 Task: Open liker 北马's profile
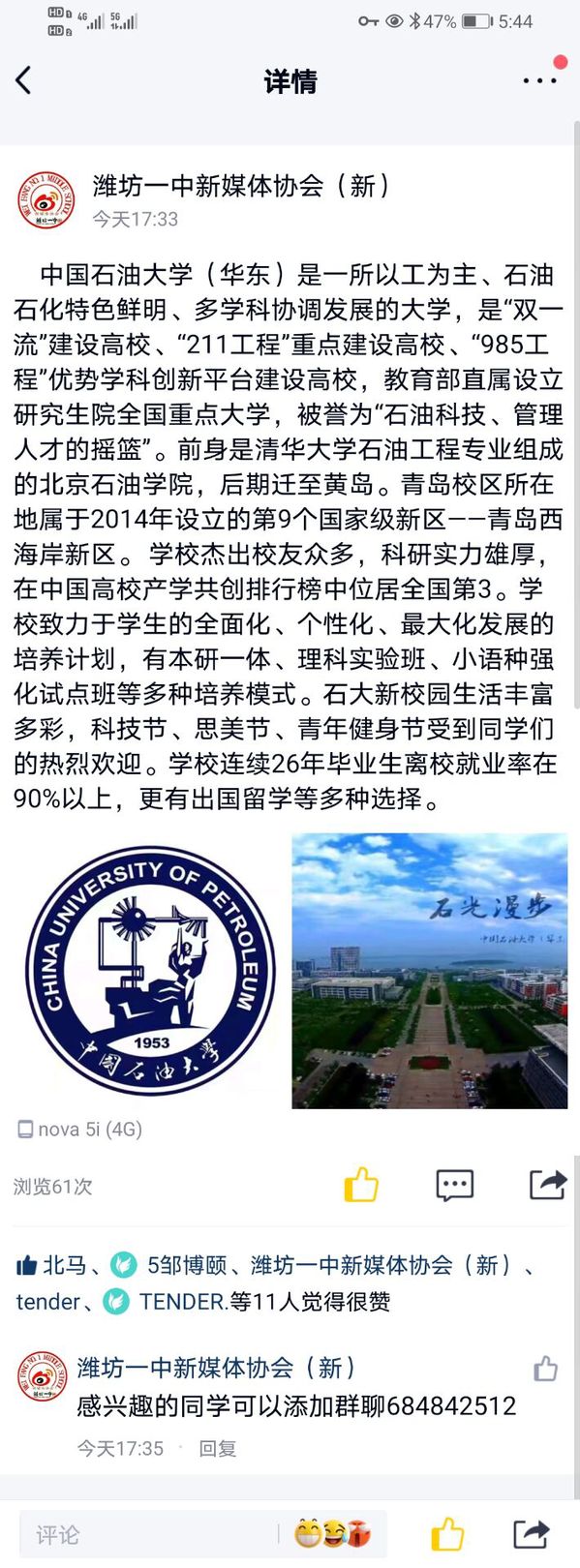[x=64, y=1265]
